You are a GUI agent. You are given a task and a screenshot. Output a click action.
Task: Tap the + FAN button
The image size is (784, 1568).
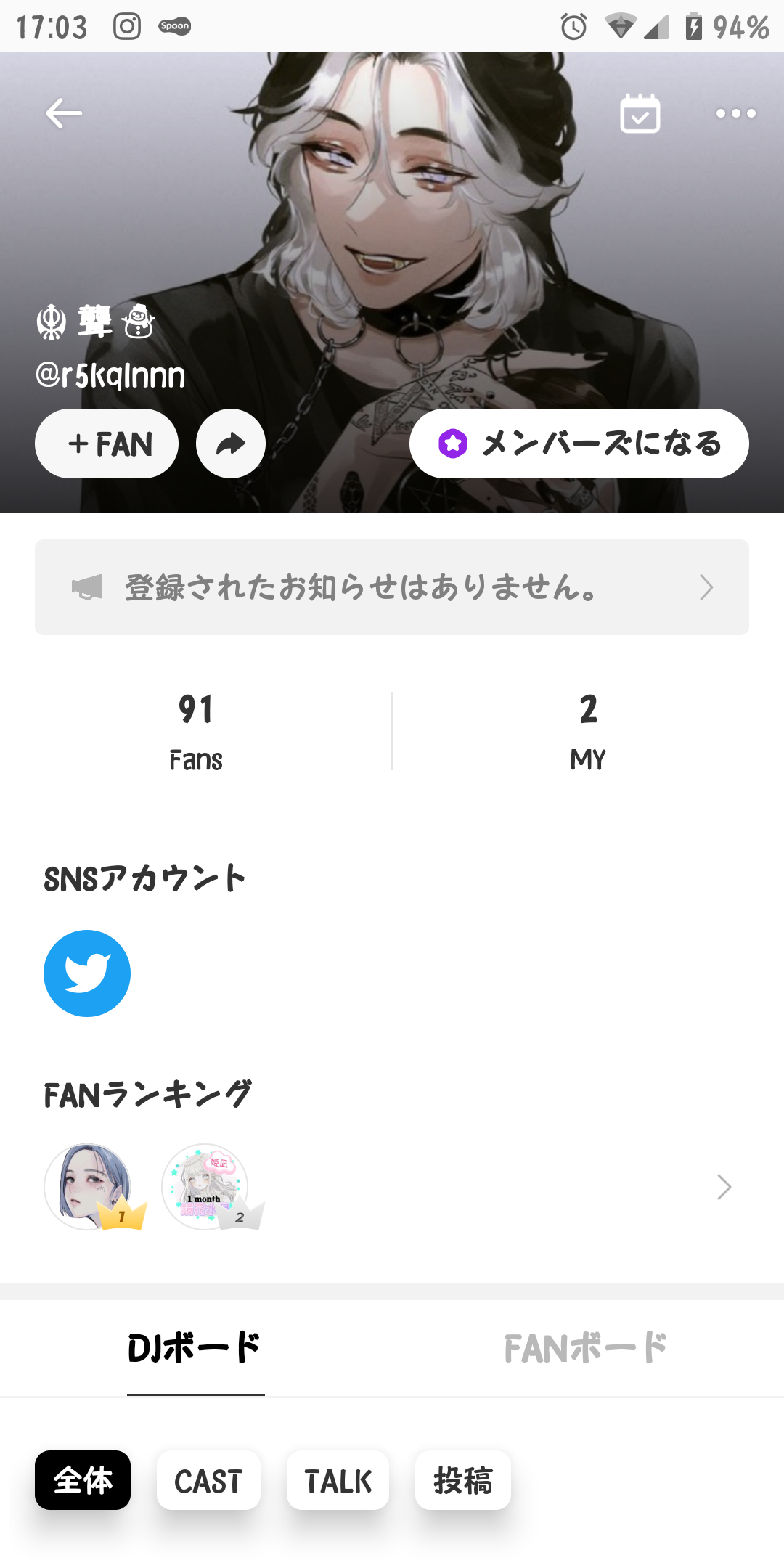pyautogui.click(x=107, y=444)
